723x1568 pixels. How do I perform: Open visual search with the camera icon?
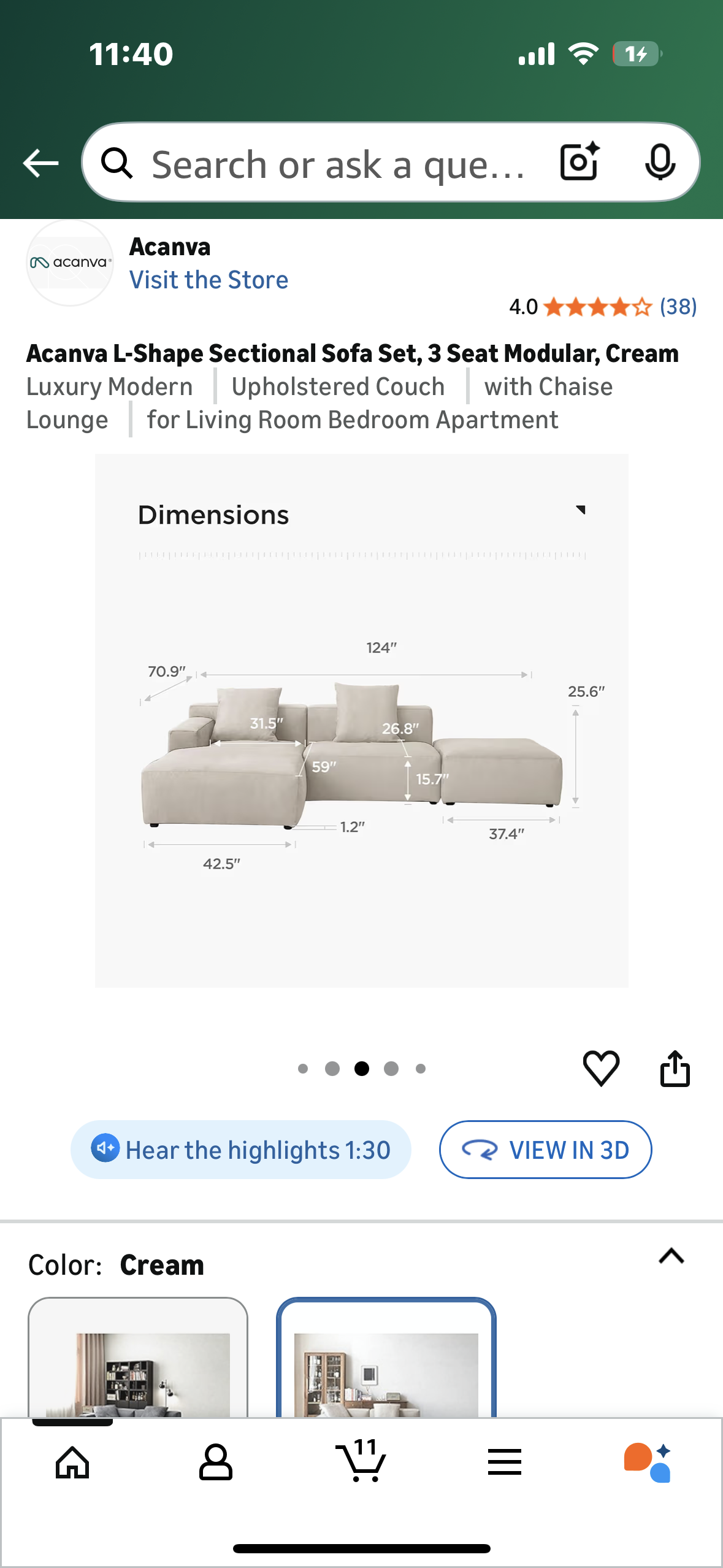(578, 163)
